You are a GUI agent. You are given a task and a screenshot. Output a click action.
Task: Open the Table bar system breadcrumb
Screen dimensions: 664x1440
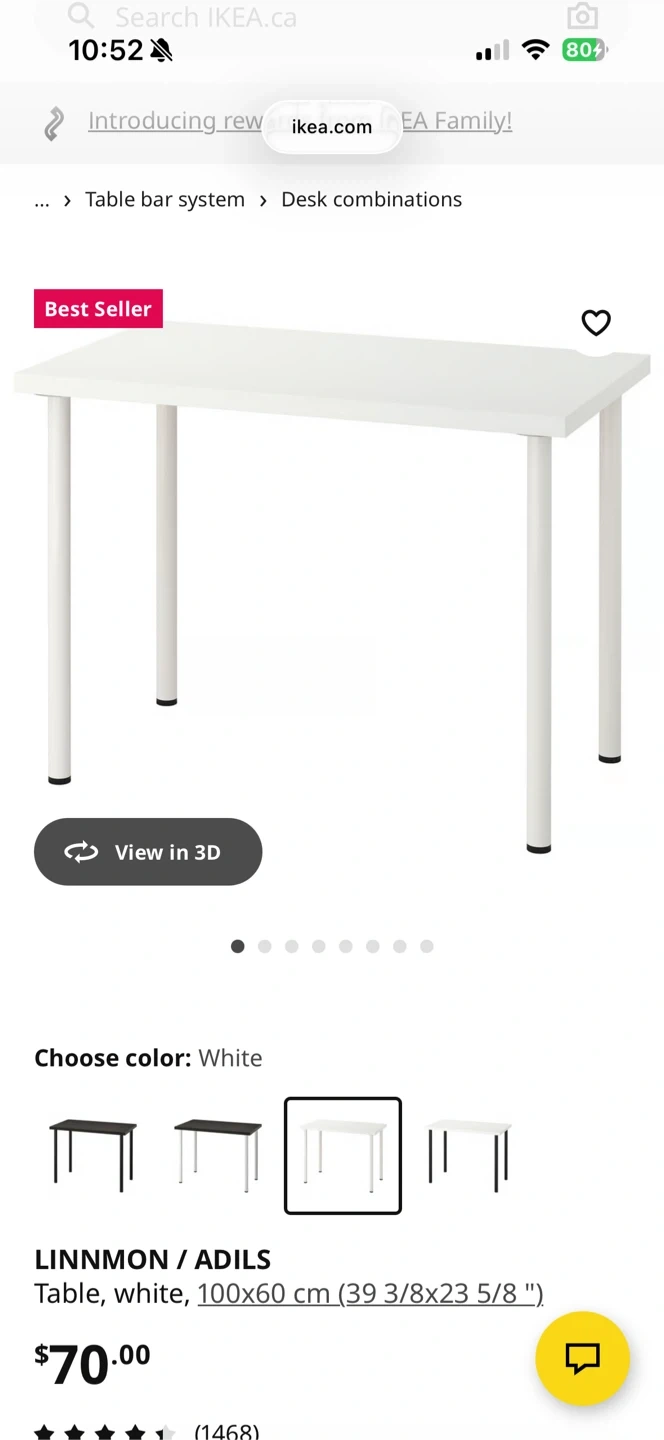pos(165,200)
